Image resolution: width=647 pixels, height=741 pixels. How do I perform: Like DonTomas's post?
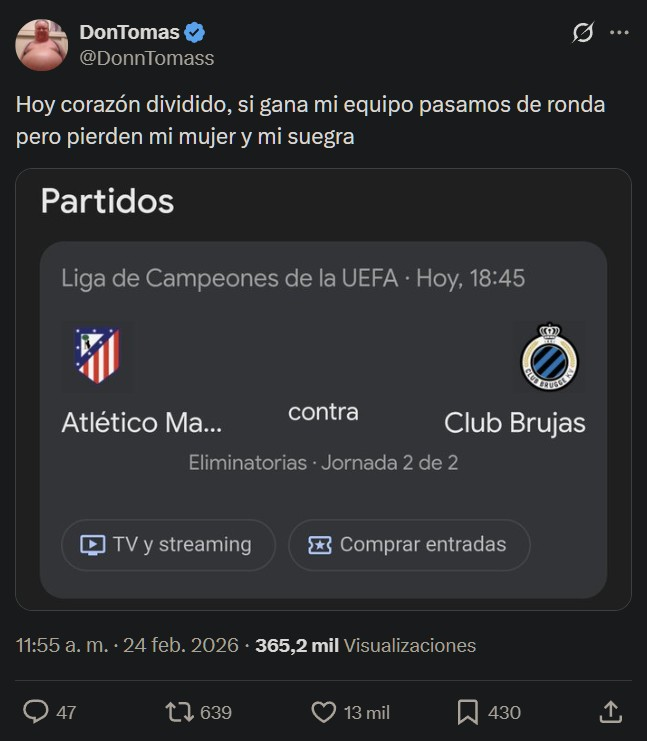[x=323, y=712]
